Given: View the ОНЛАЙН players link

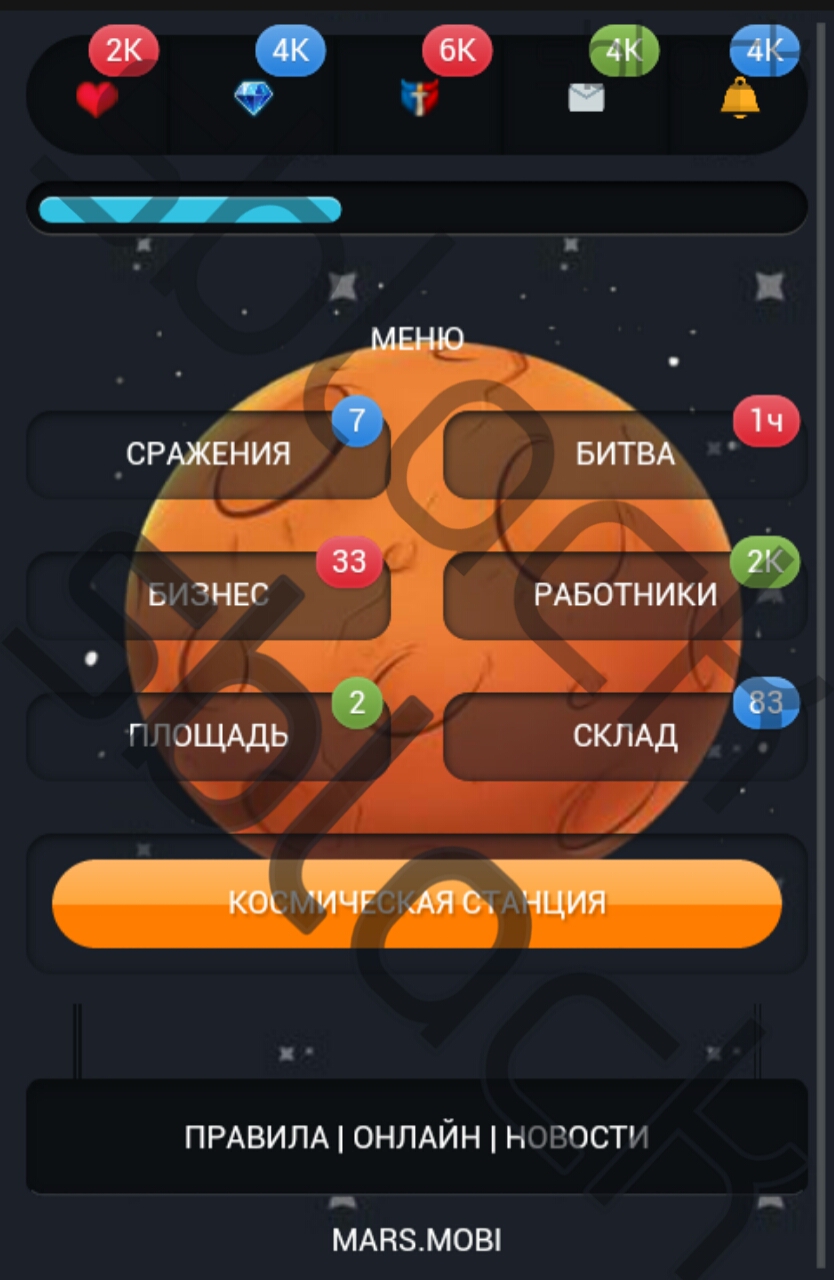Looking at the screenshot, I should click(x=416, y=1137).
